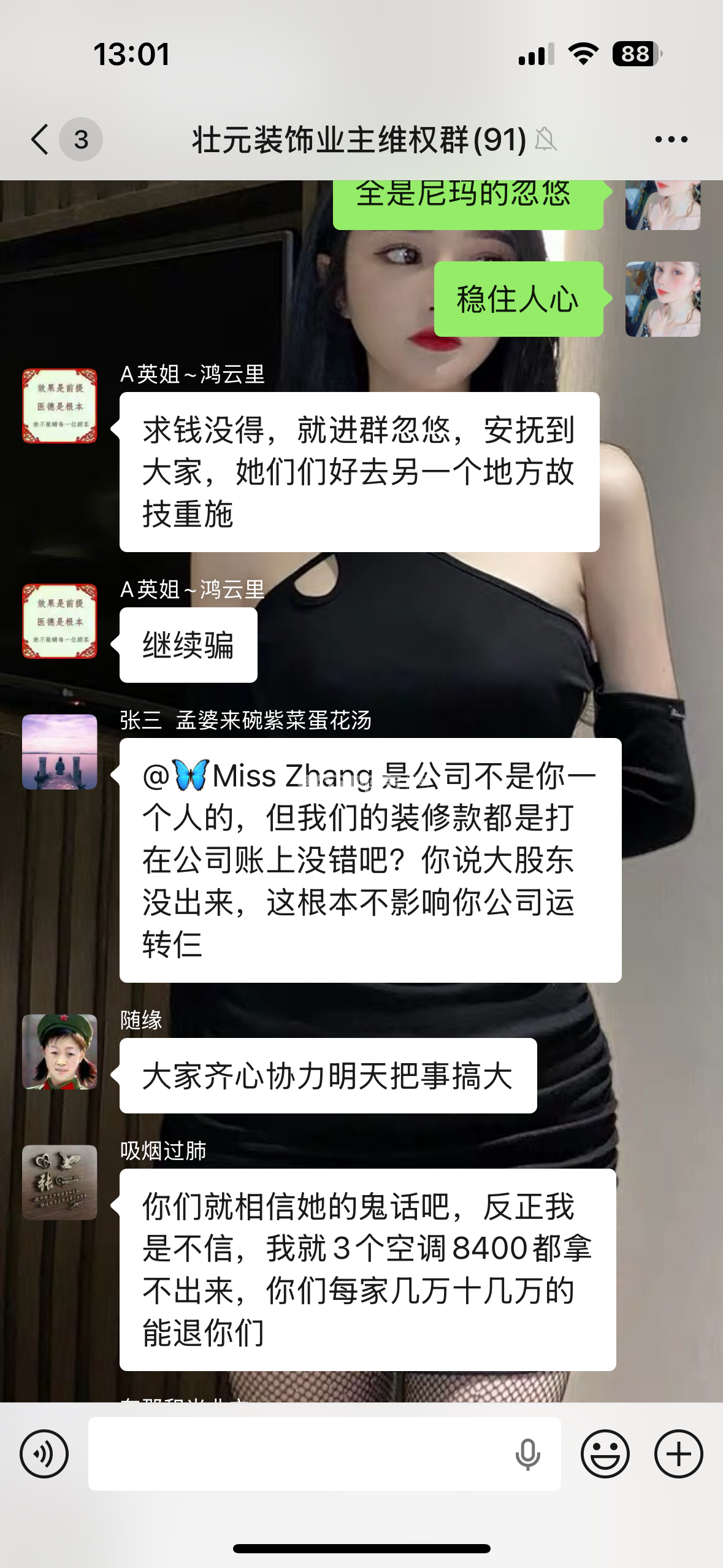Open 吸烟过肺's profile avatar
Image resolution: width=723 pixels, height=1568 pixels.
[x=59, y=1182]
